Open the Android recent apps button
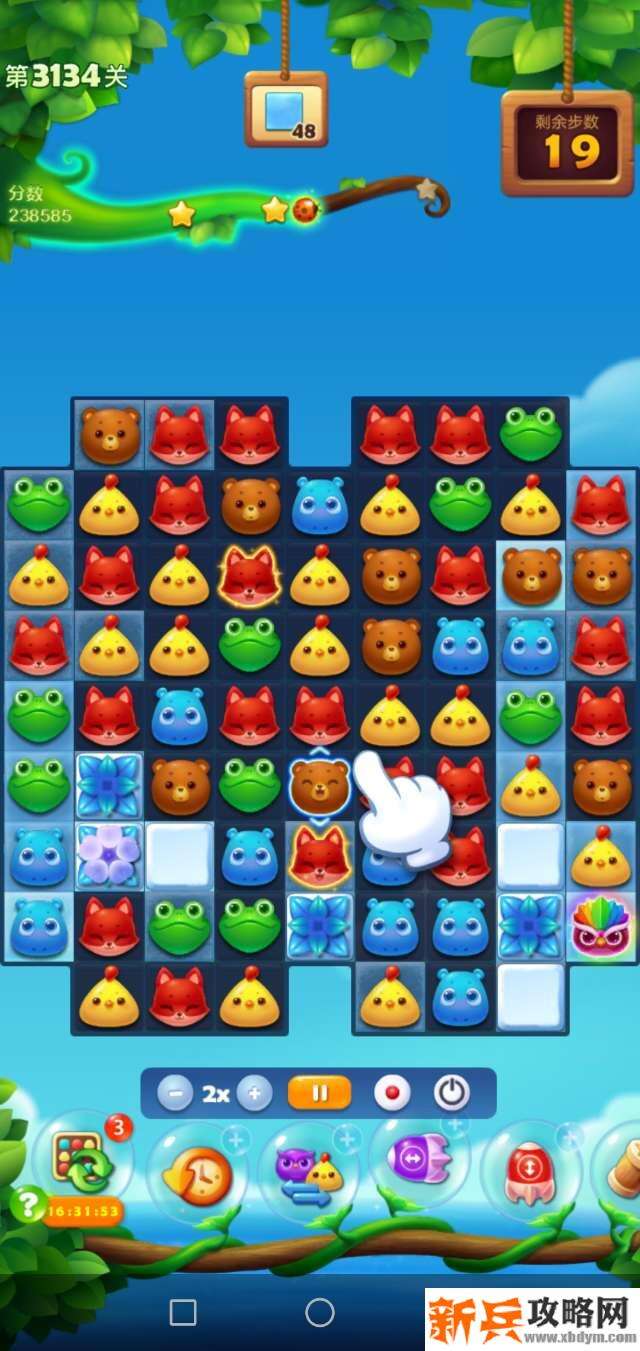This screenshot has height=1351, width=640. point(183,1312)
